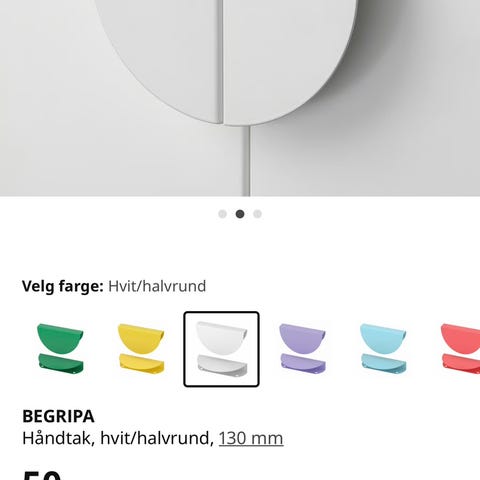Open the 130 mm size link
The image size is (480, 480).
[251, 438]
